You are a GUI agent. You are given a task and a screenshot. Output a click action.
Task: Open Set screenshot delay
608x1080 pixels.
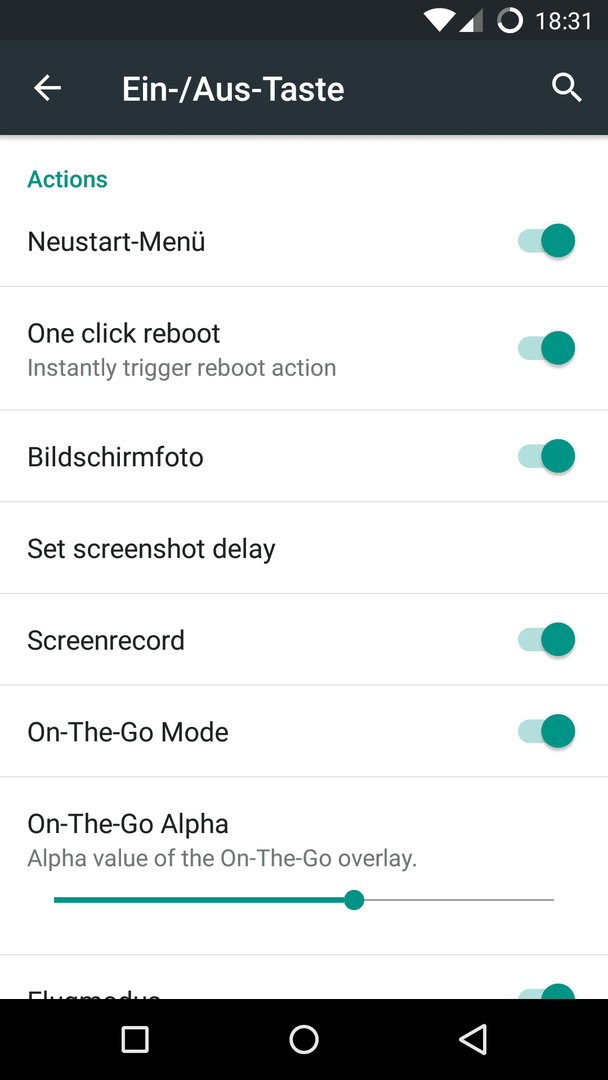point(304,548)
